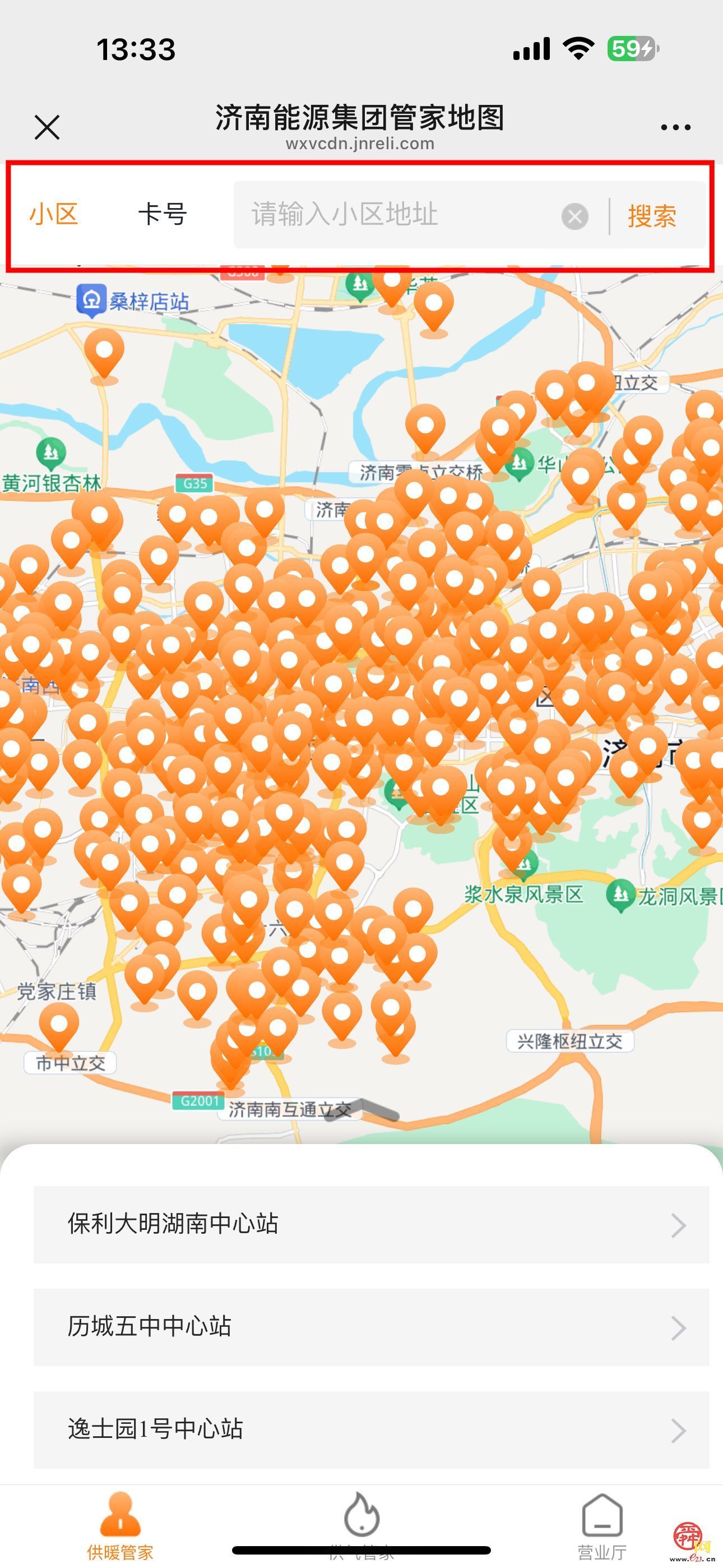The width and height of the screenshot is (723, 1568).
Task: Switch search mode to 小区
Action: click(54, 214)
